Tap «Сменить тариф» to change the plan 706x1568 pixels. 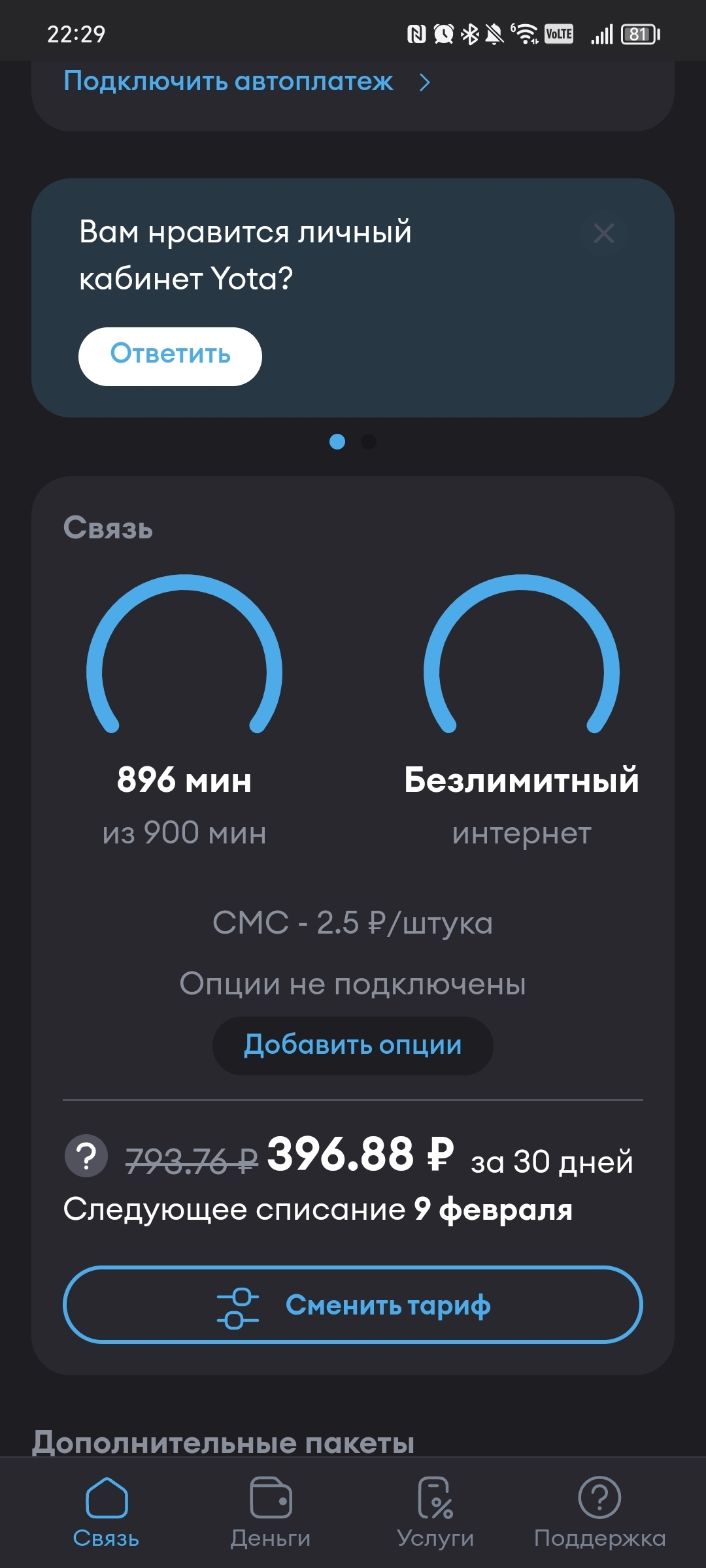click(x=353, y=1305)
